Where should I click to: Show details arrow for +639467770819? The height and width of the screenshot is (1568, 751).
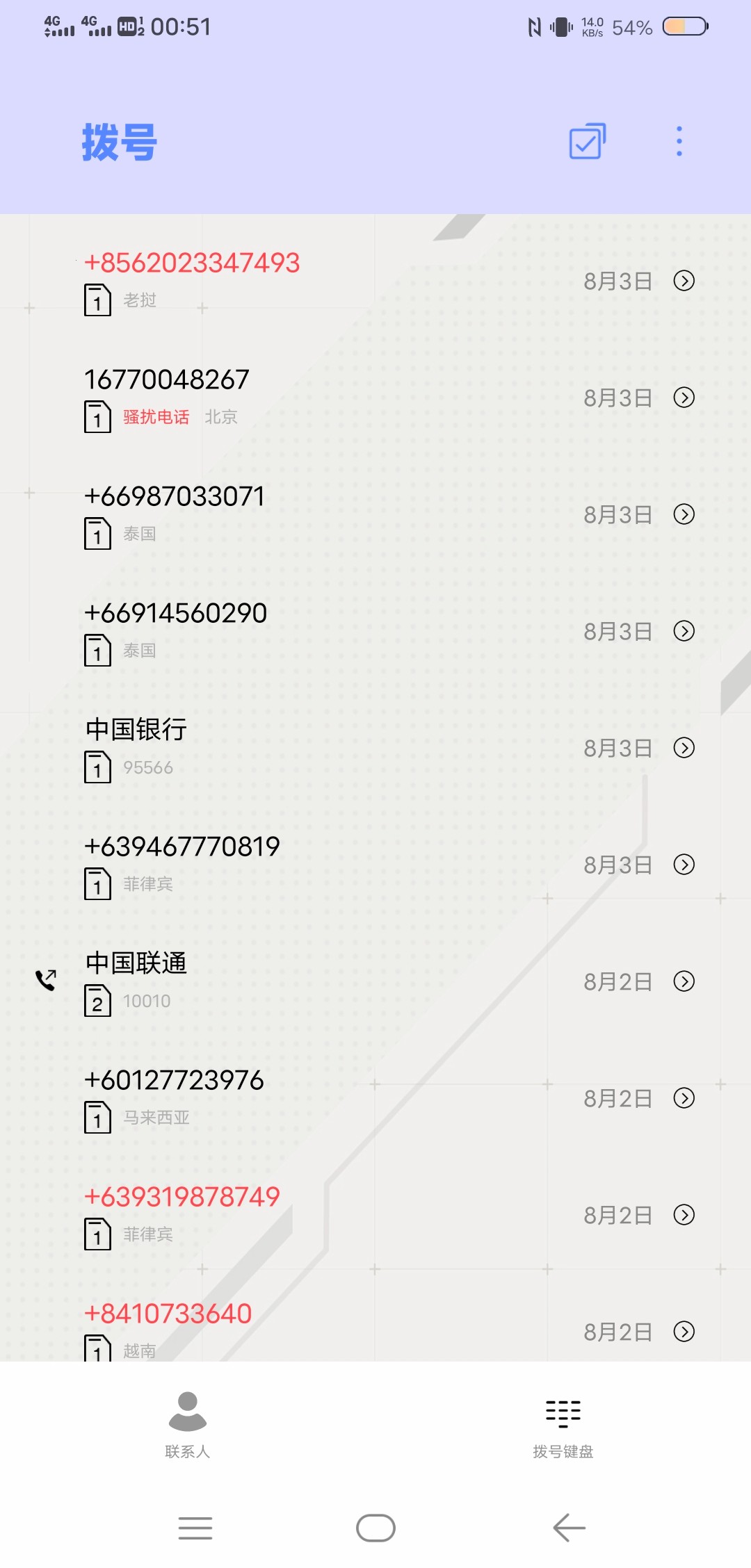[x=684, y=865]
